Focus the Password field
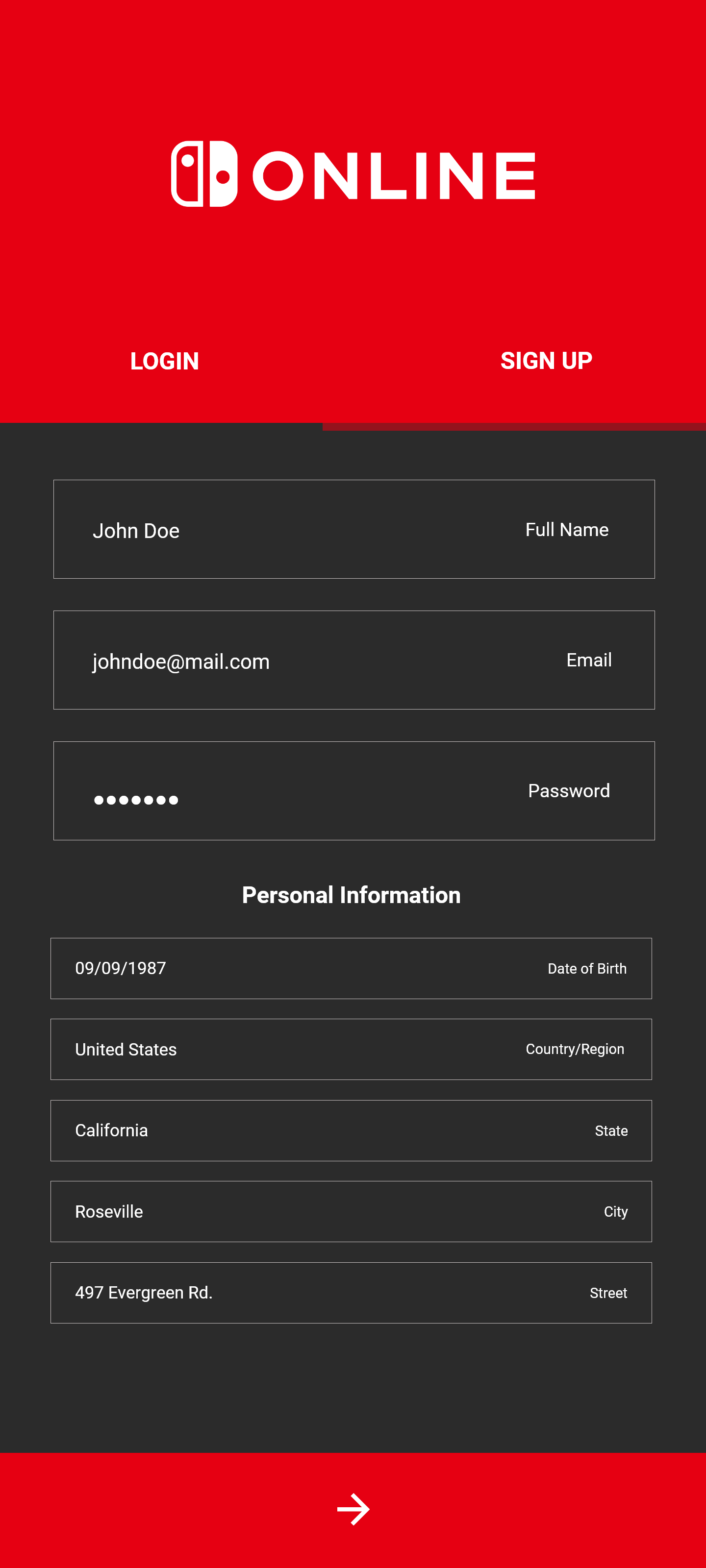 point(354,791)
